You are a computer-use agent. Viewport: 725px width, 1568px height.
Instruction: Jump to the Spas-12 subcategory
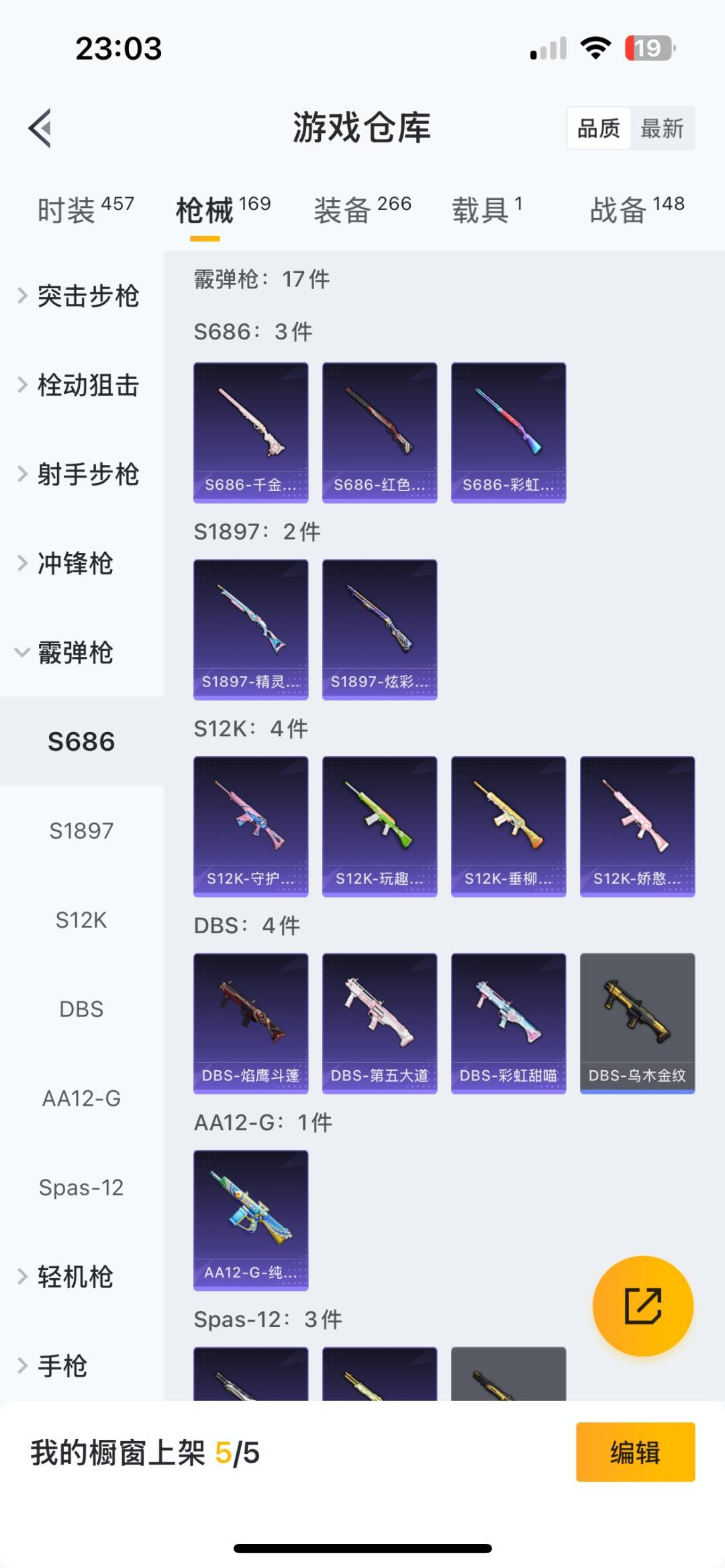pyautogui.click(x=81, y=1188)
